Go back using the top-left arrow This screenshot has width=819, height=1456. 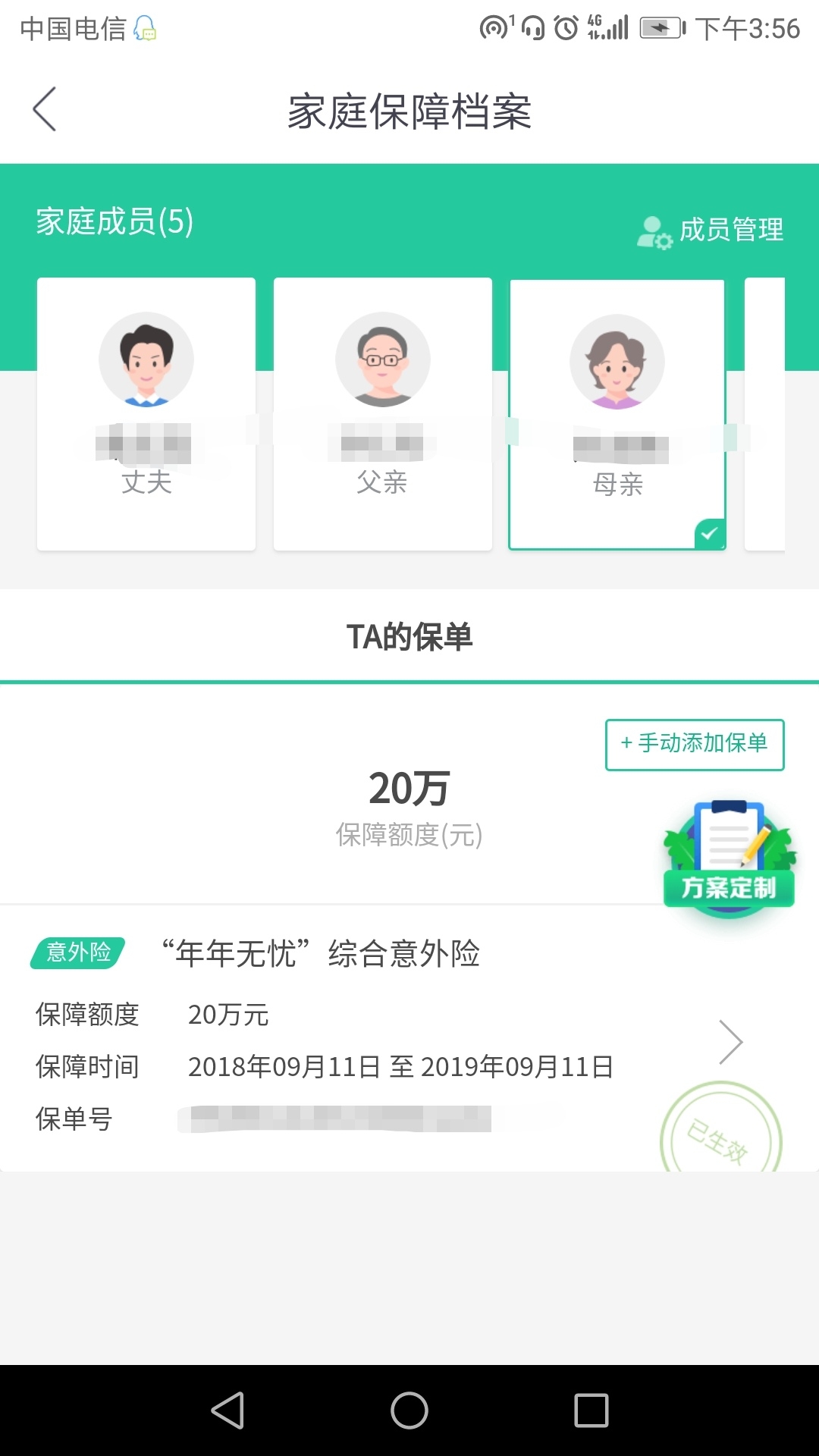44,109
